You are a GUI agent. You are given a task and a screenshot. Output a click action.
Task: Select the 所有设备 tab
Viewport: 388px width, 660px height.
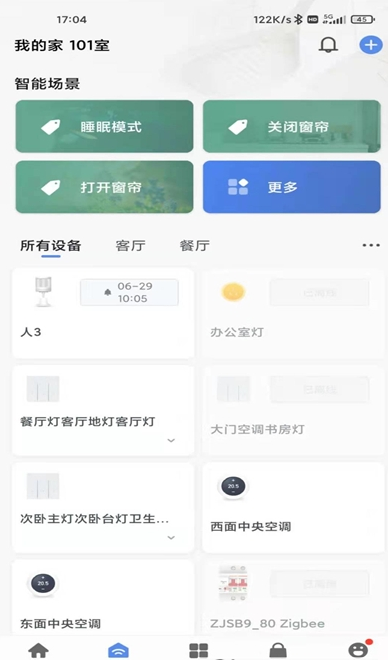click(x=51, y=245)
